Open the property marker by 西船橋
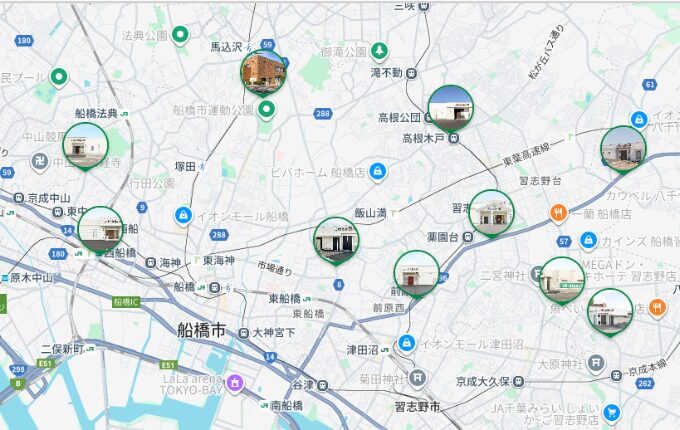This screenshot has height=430, width=680. coord(101,229)
